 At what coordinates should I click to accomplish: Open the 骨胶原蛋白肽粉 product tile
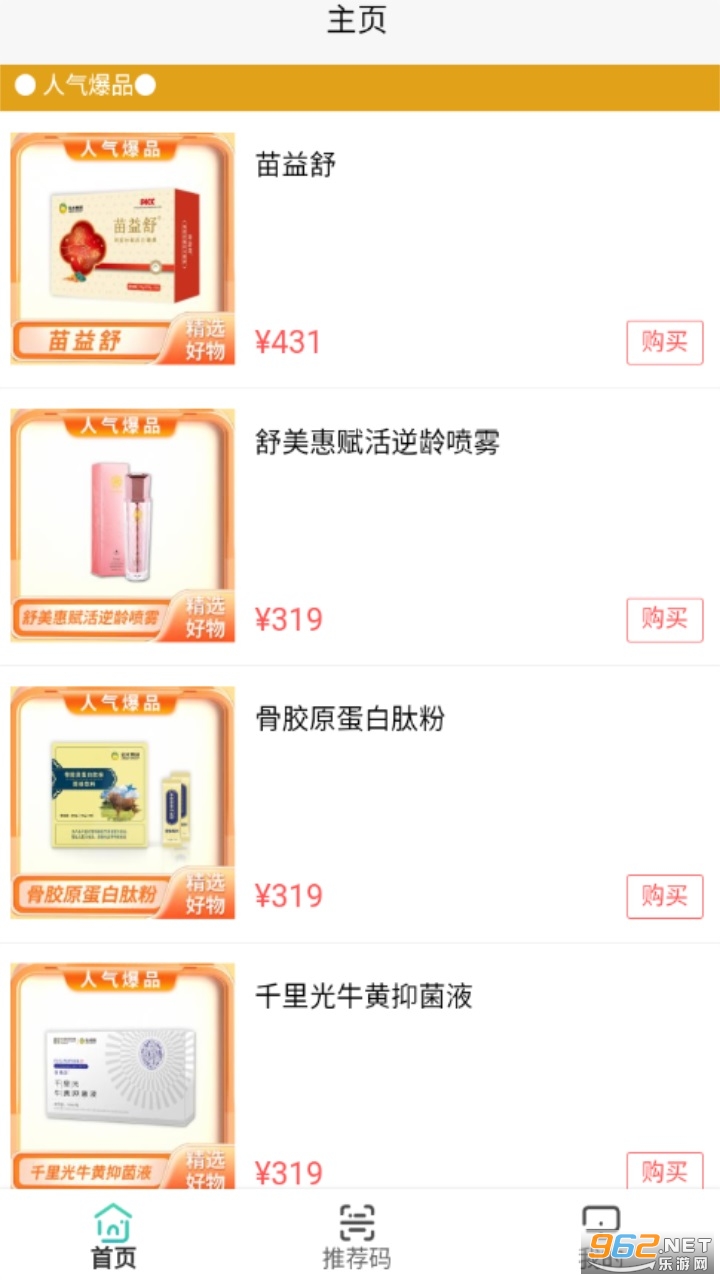[x=123, y=802]
